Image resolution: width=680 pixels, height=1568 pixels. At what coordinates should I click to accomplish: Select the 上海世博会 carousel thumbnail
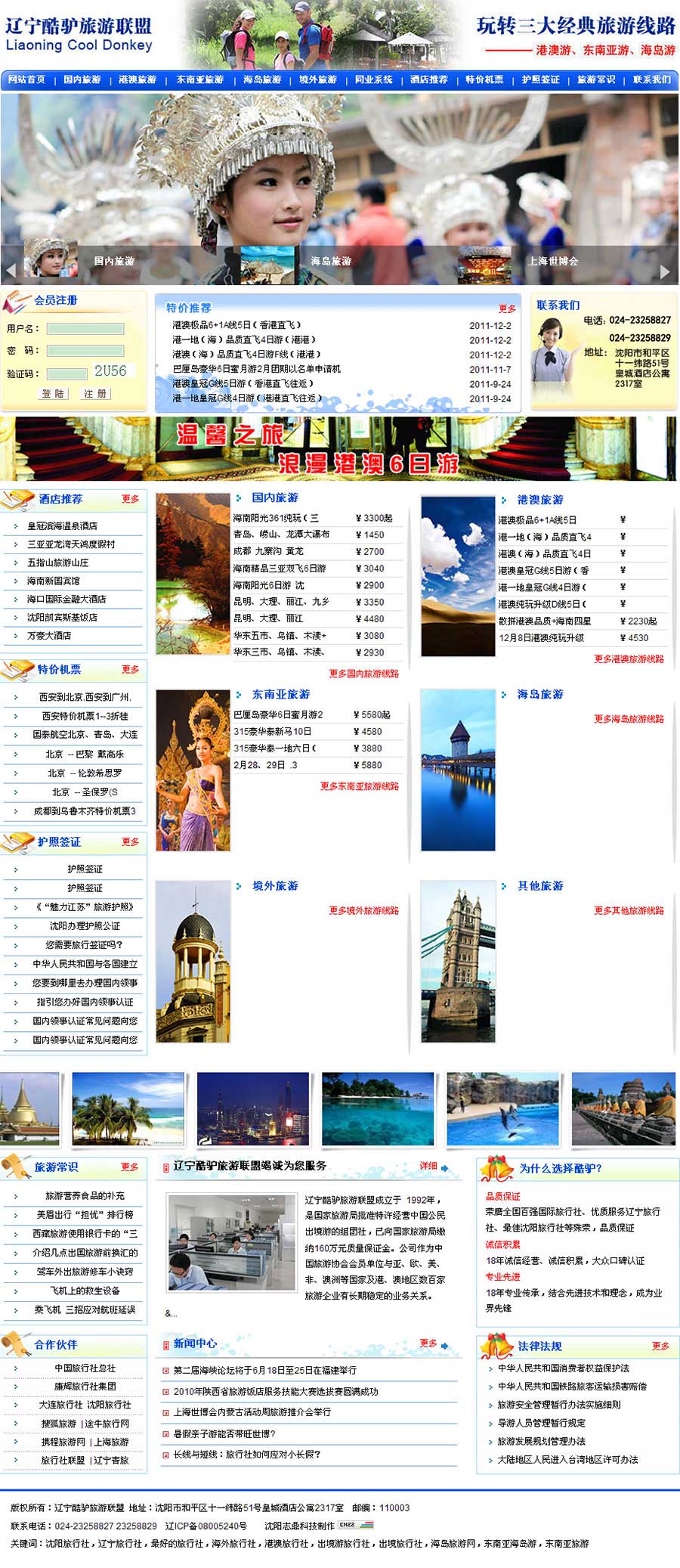(552, 261)
